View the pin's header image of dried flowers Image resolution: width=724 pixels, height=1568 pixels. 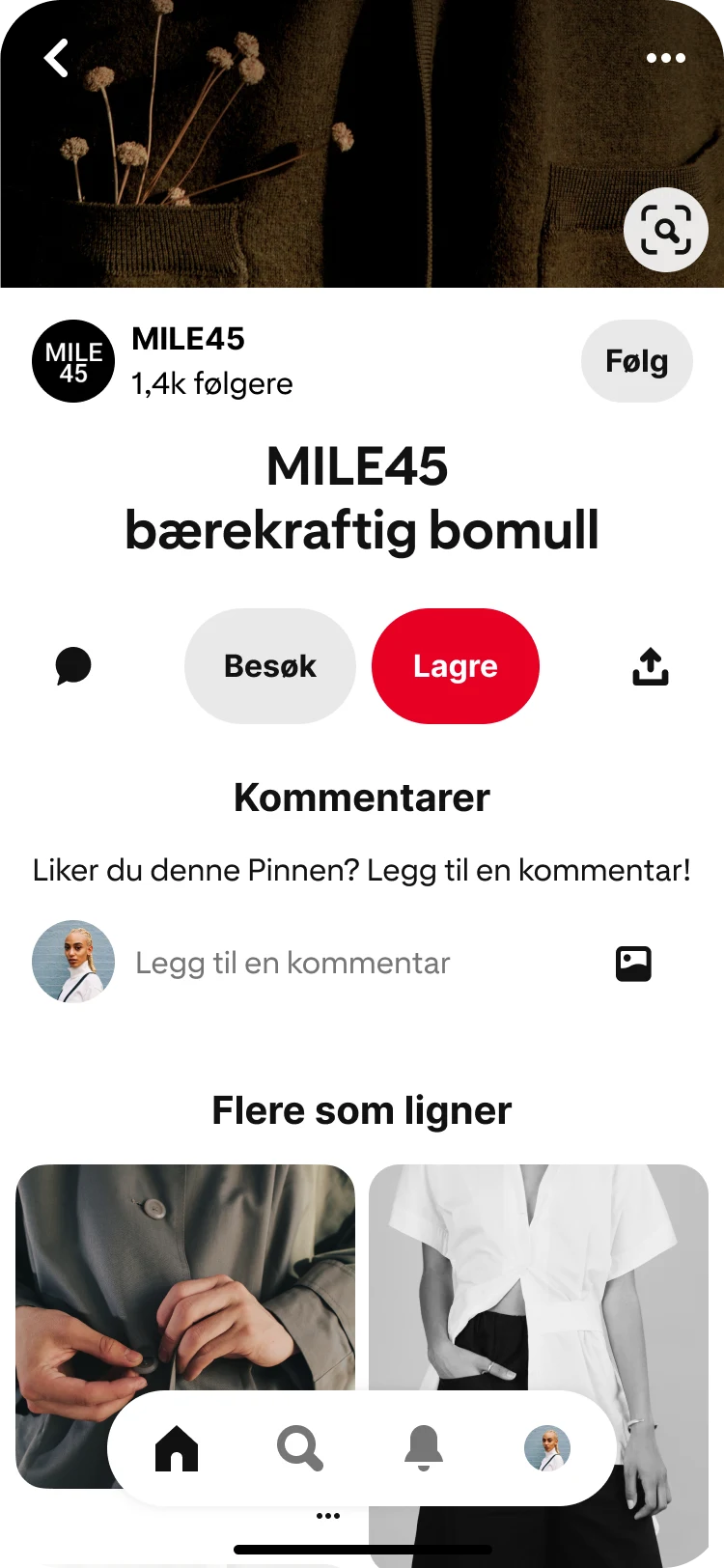coord(362,145)
